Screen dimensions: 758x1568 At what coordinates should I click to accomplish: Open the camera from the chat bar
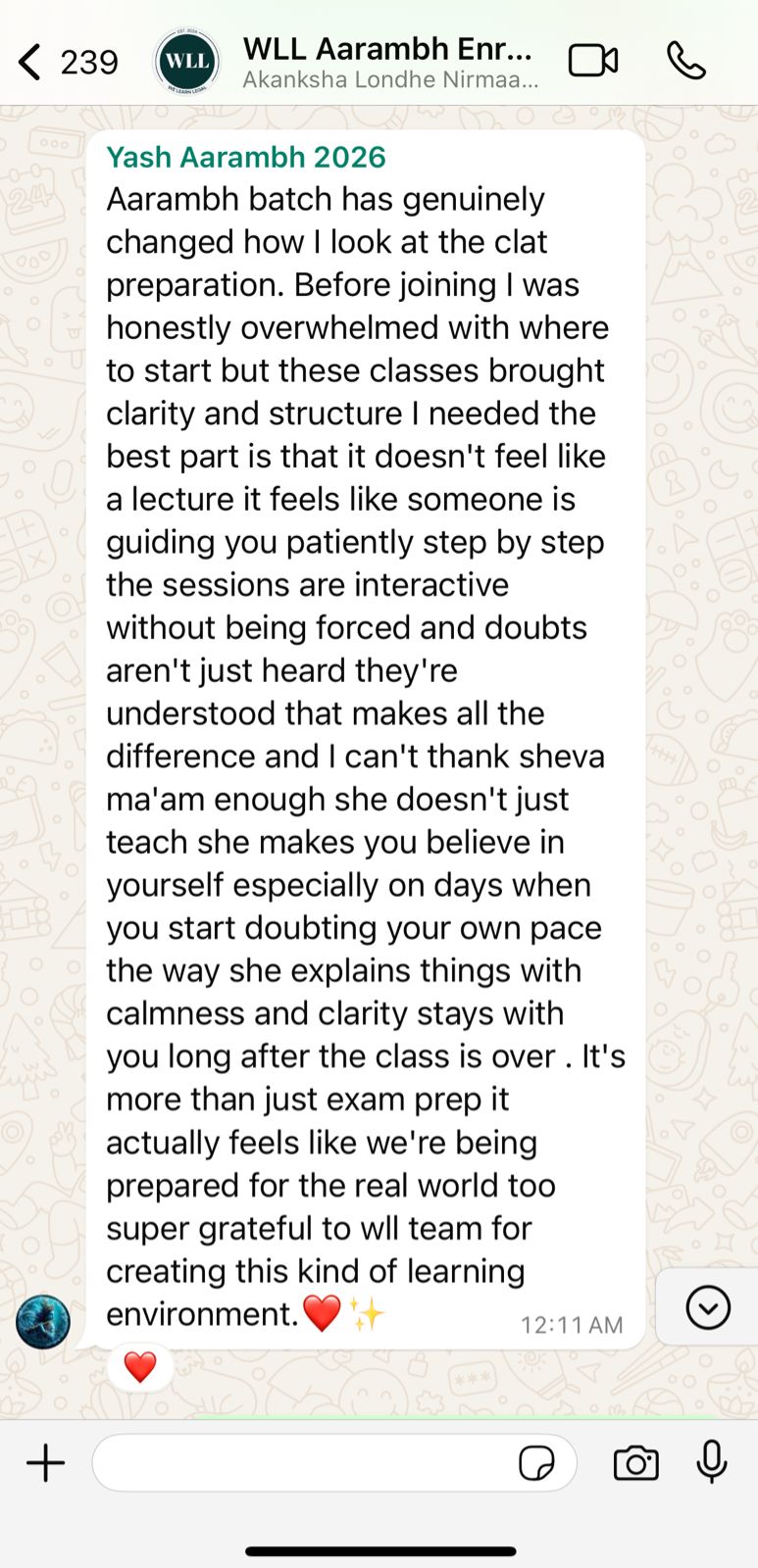[x=635, y=1463]
